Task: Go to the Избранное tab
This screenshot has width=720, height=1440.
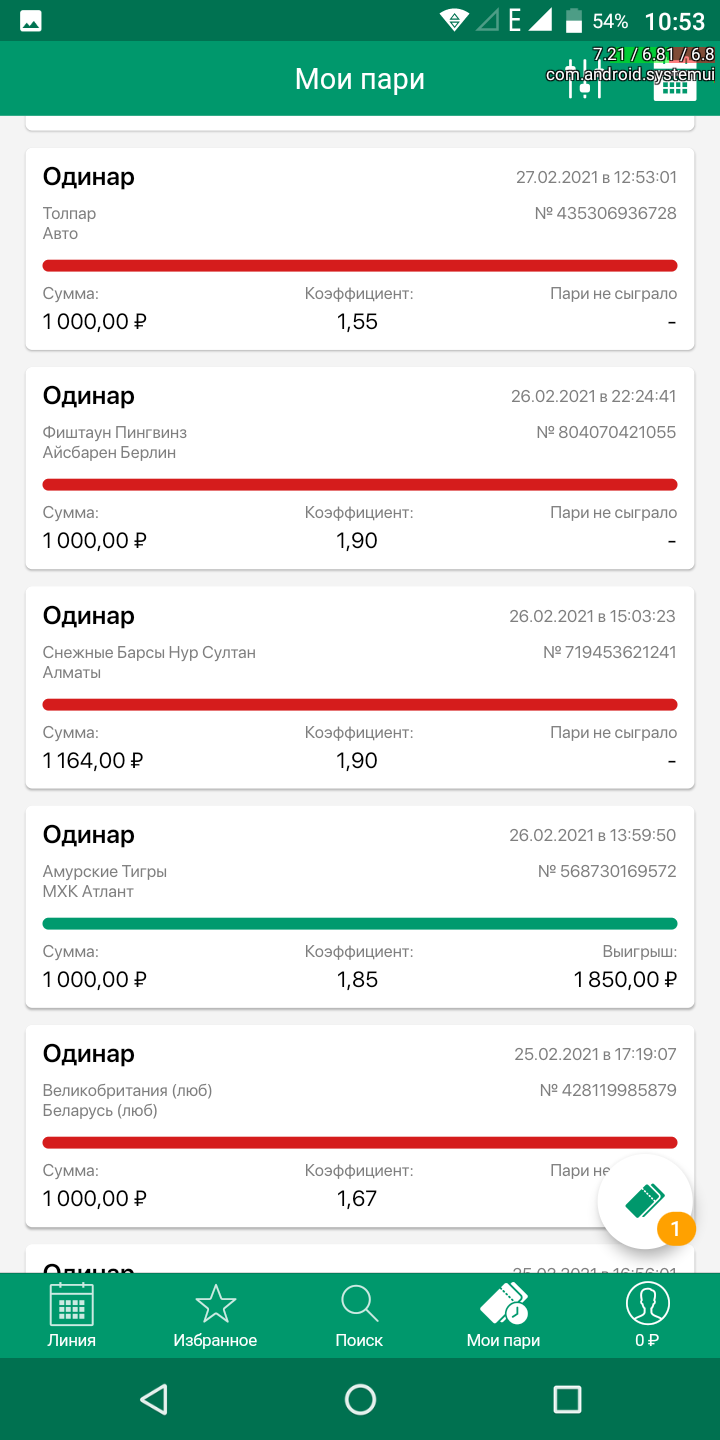Action: [215, 1315]
